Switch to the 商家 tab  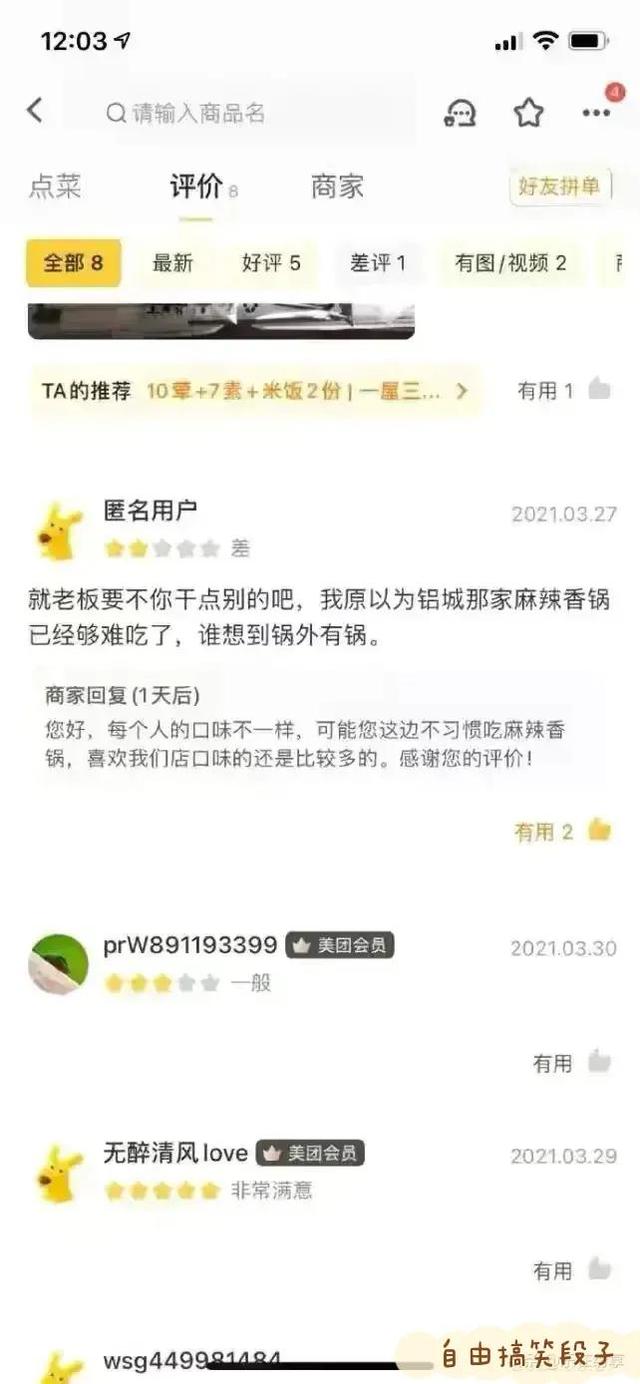pos(337,186)
